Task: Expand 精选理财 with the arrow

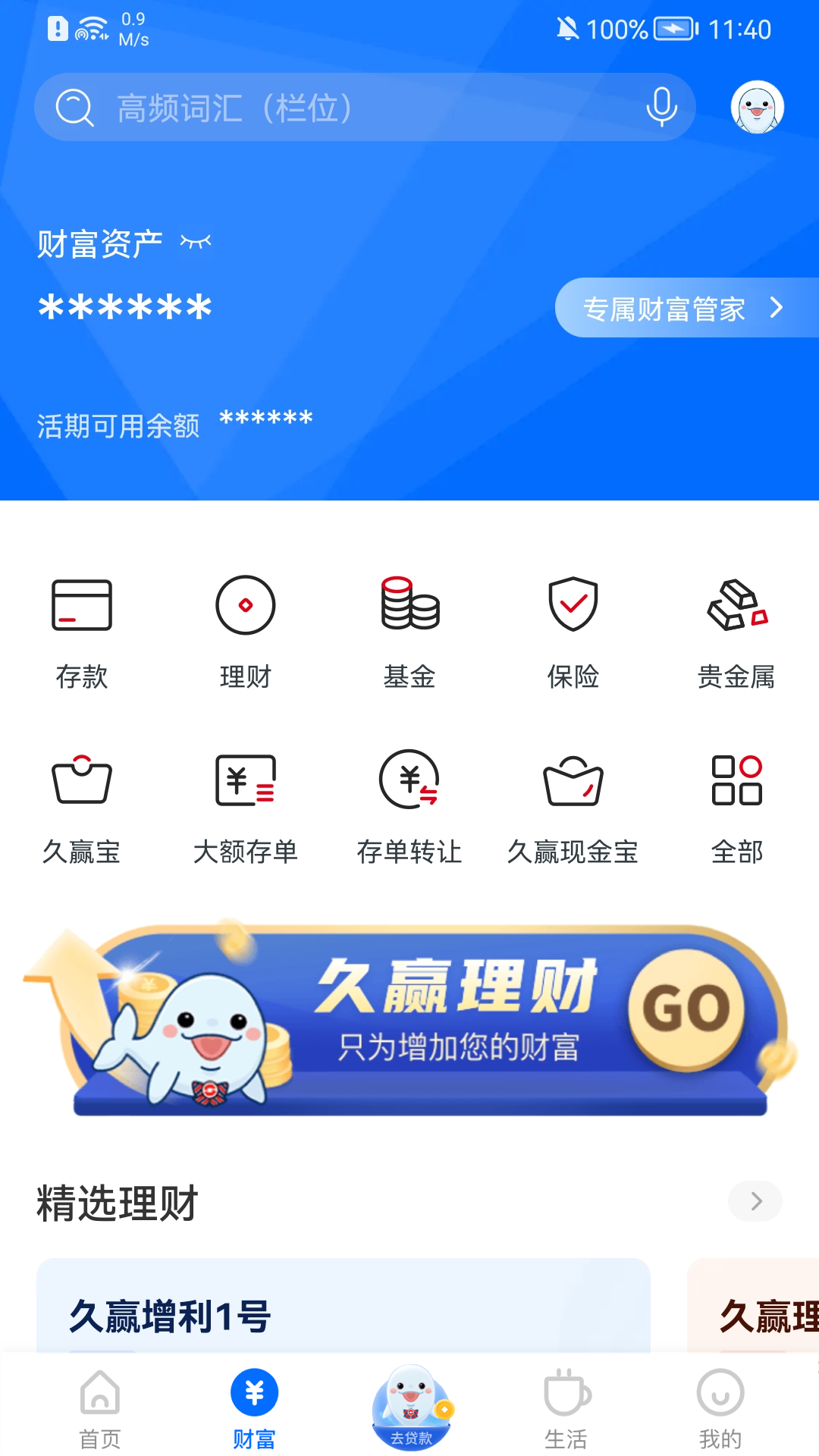Action: [x=755, y=1201]
